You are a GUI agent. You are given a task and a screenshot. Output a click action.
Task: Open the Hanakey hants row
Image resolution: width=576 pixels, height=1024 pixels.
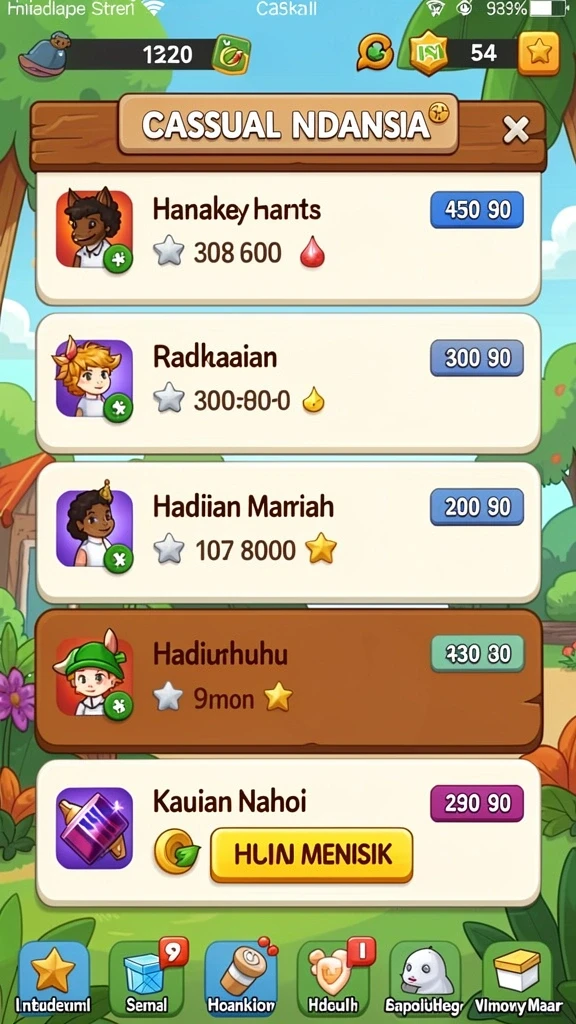[288, 238]
